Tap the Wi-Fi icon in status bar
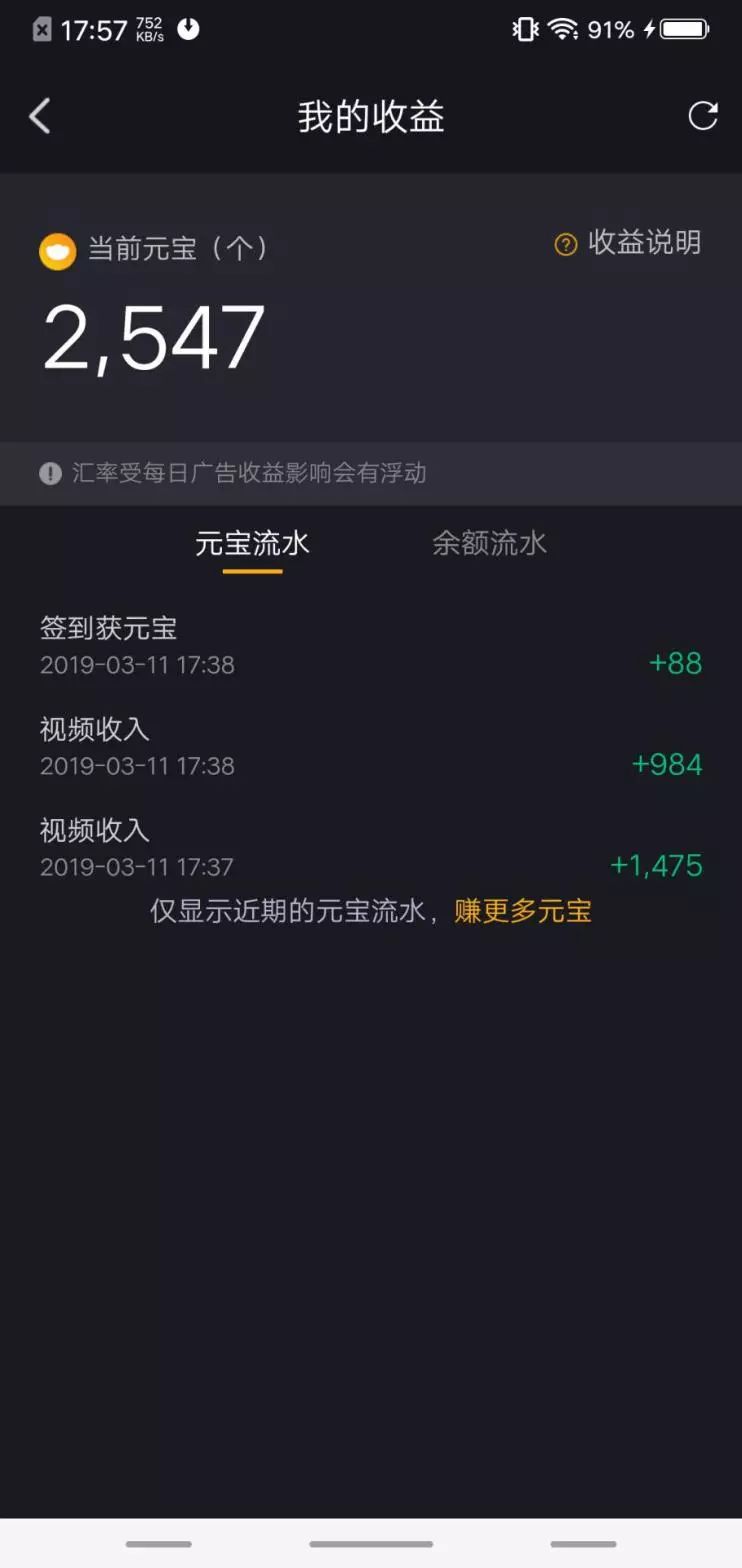Viewport: 742px width, 1568px height. coord(566,30)
